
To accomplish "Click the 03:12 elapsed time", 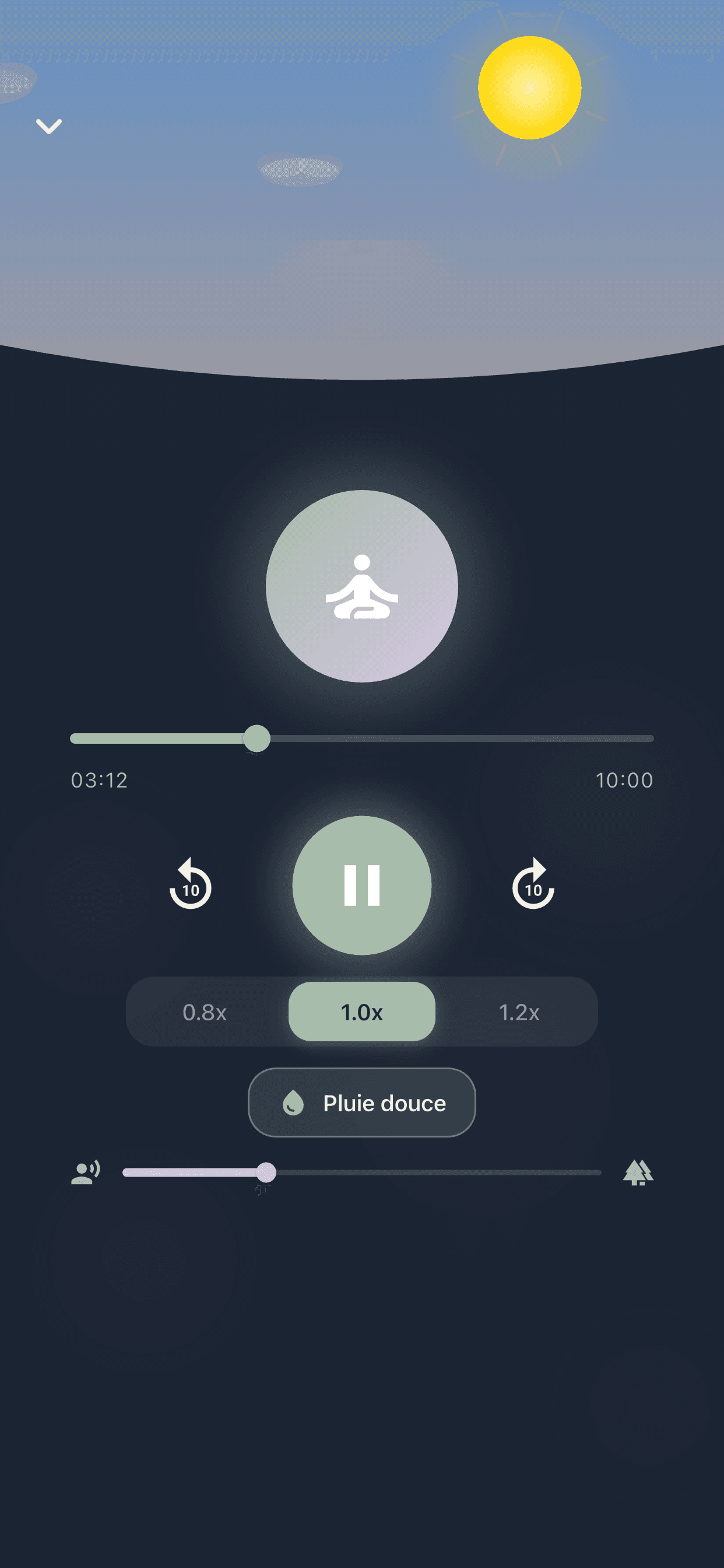I will [99, 780].
